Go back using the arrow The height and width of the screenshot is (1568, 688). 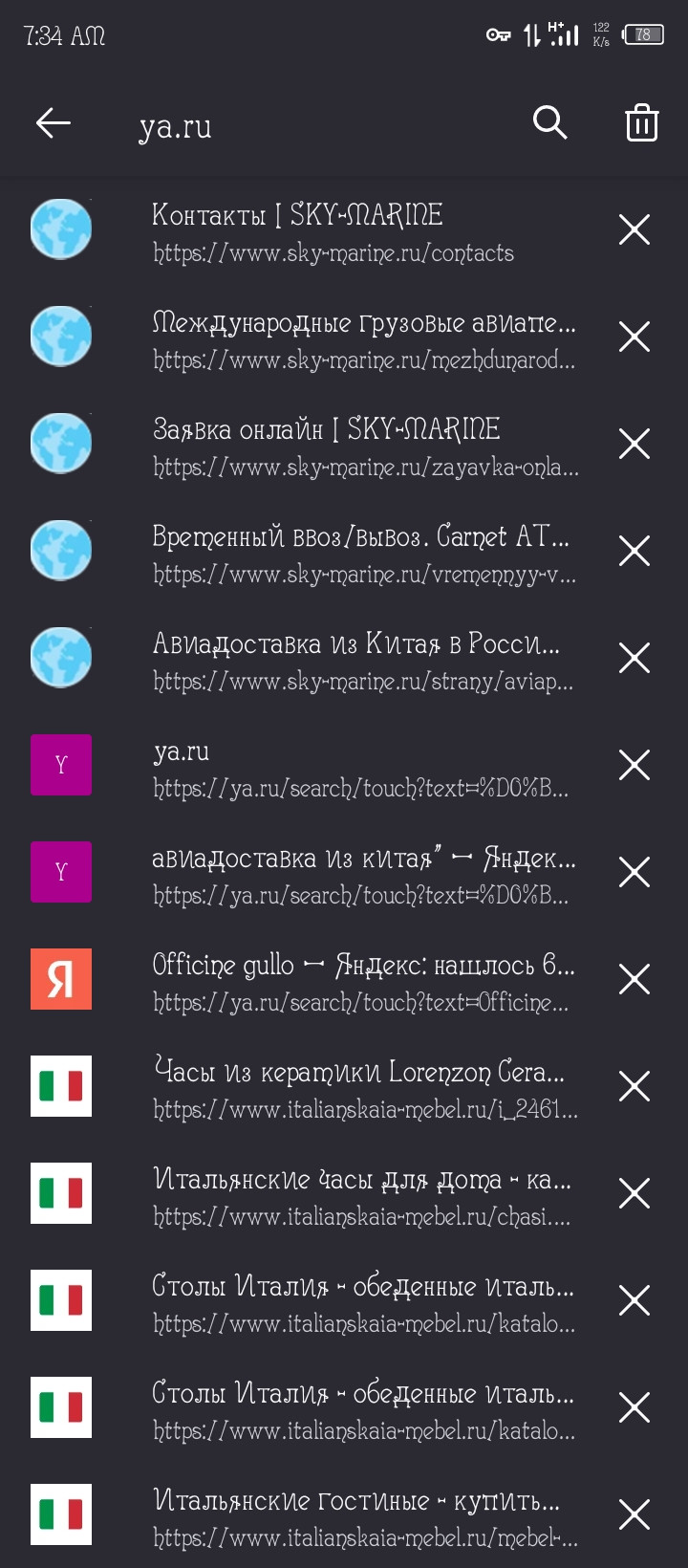click(54, 122)
